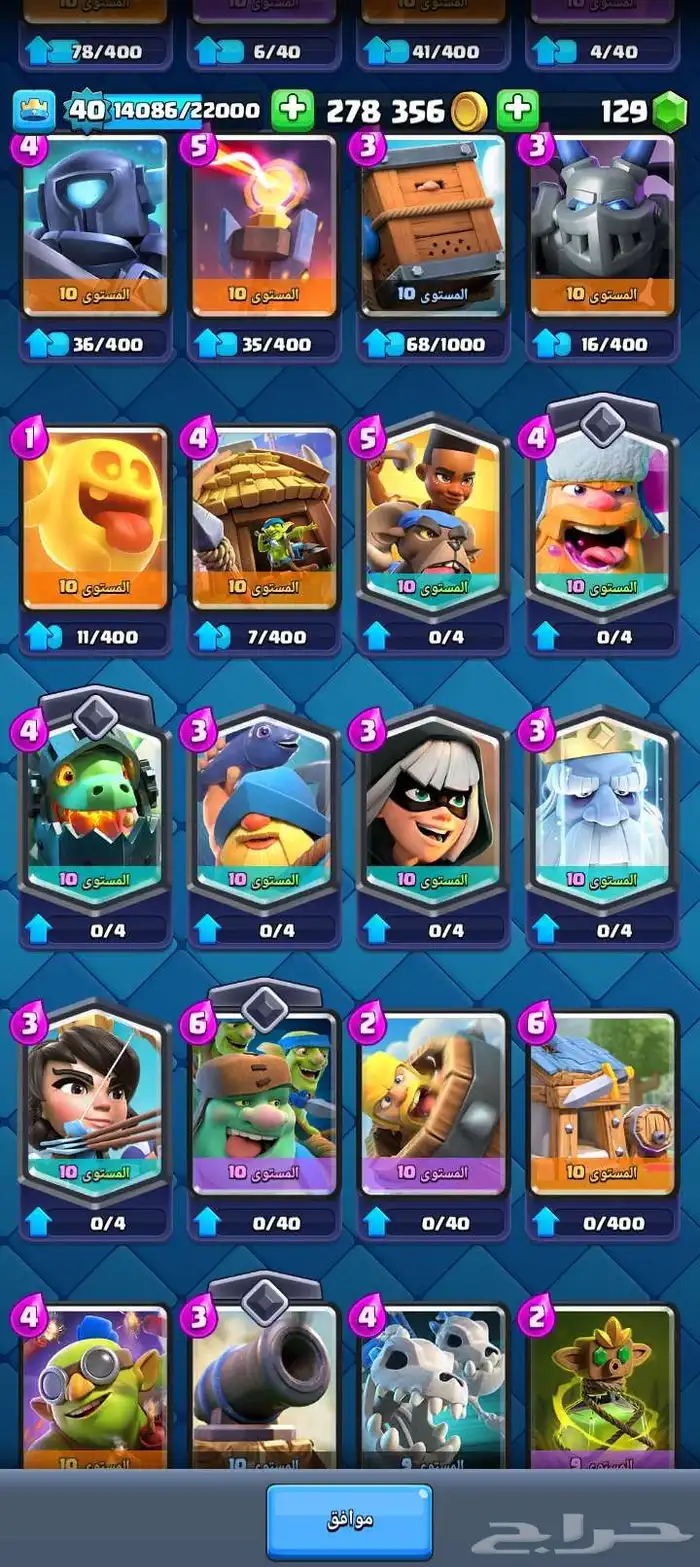The width and height of the screenshot is (700, 1567).
Task: Open the Cannon card
Action: tap(264, 1380)
